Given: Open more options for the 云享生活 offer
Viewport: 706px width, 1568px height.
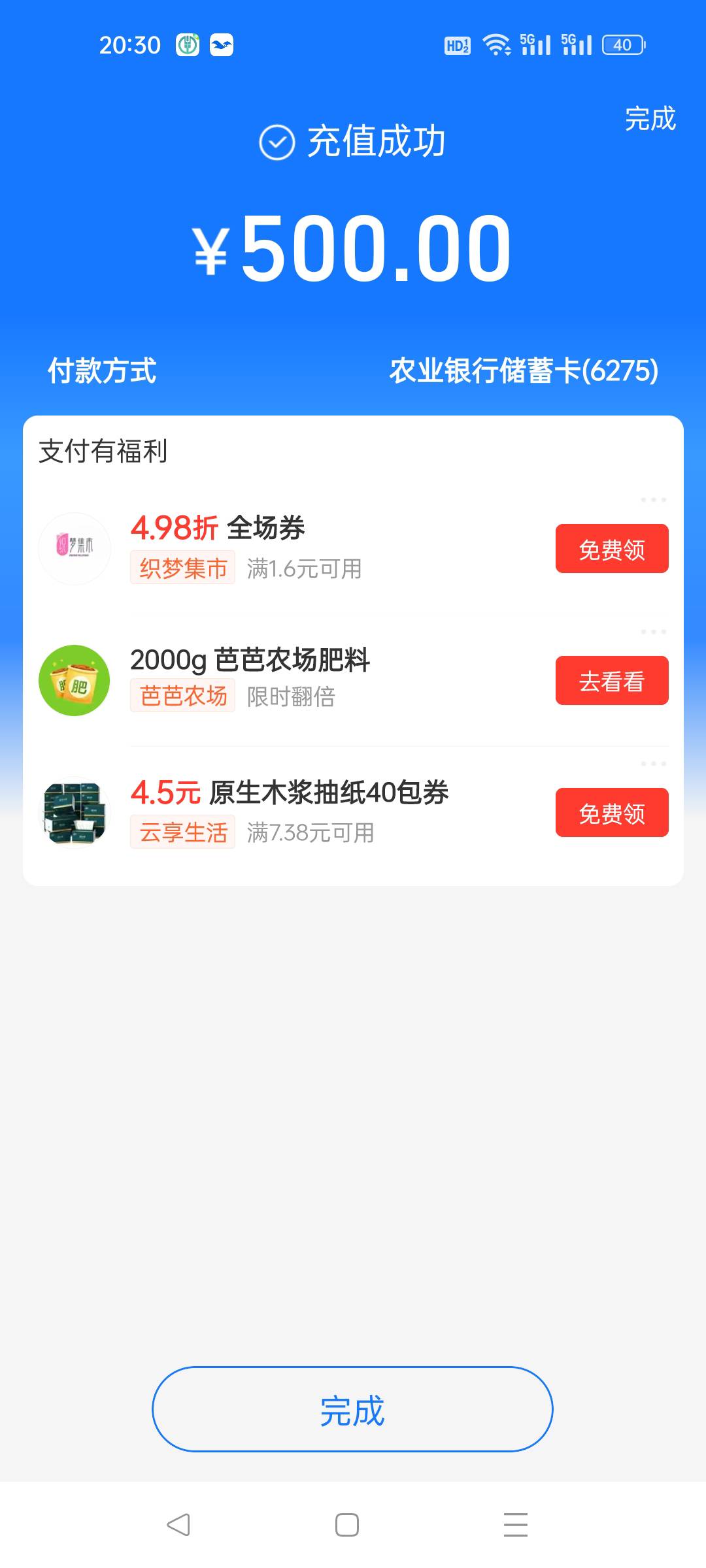Looking at the screenshot, I should pos(653,764).
